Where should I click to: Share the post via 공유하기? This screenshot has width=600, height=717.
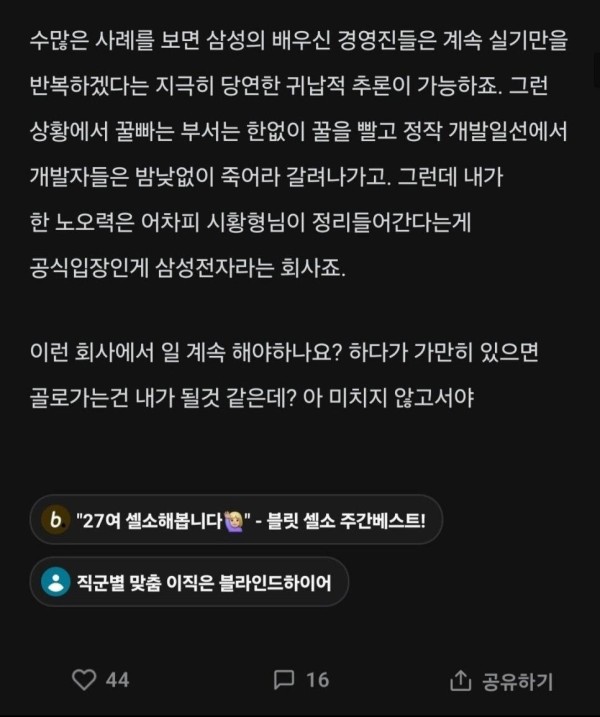click(x=502, y=681)
